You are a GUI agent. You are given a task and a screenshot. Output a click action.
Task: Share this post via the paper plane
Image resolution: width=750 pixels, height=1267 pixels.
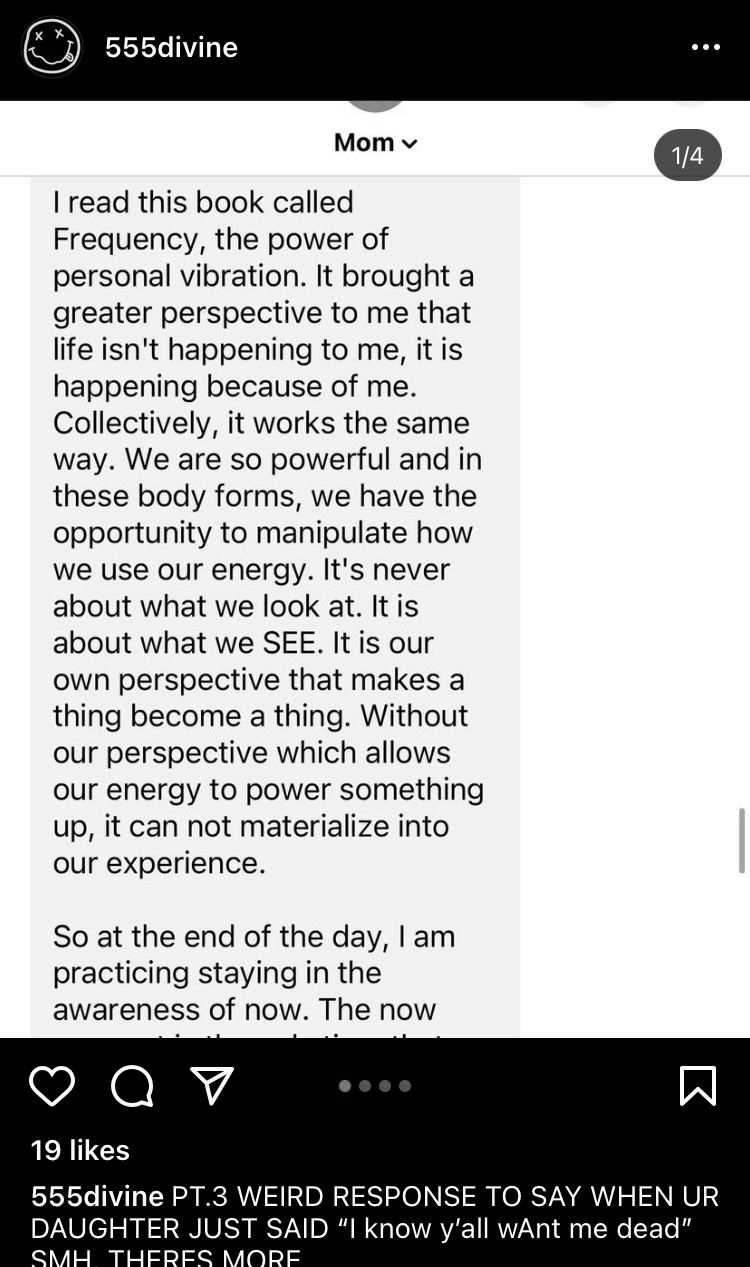212,1086
